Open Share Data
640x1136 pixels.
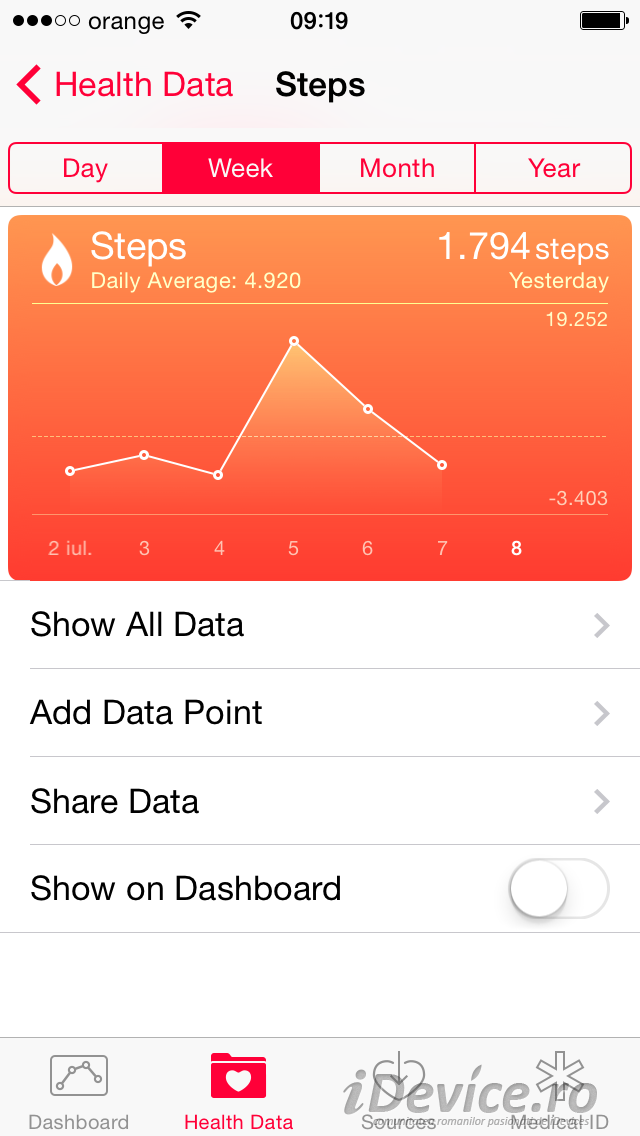(320, 801)
